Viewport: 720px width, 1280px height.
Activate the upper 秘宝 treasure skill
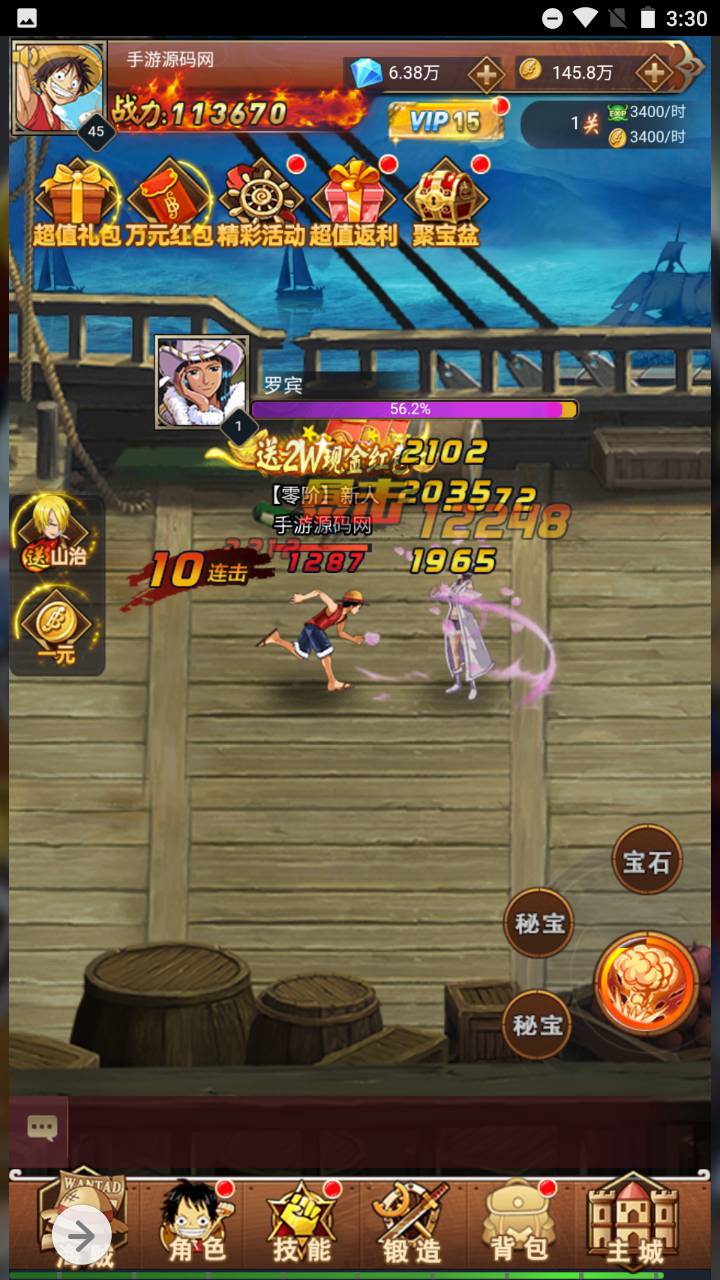pyautogui.click(x=538, y=923)
